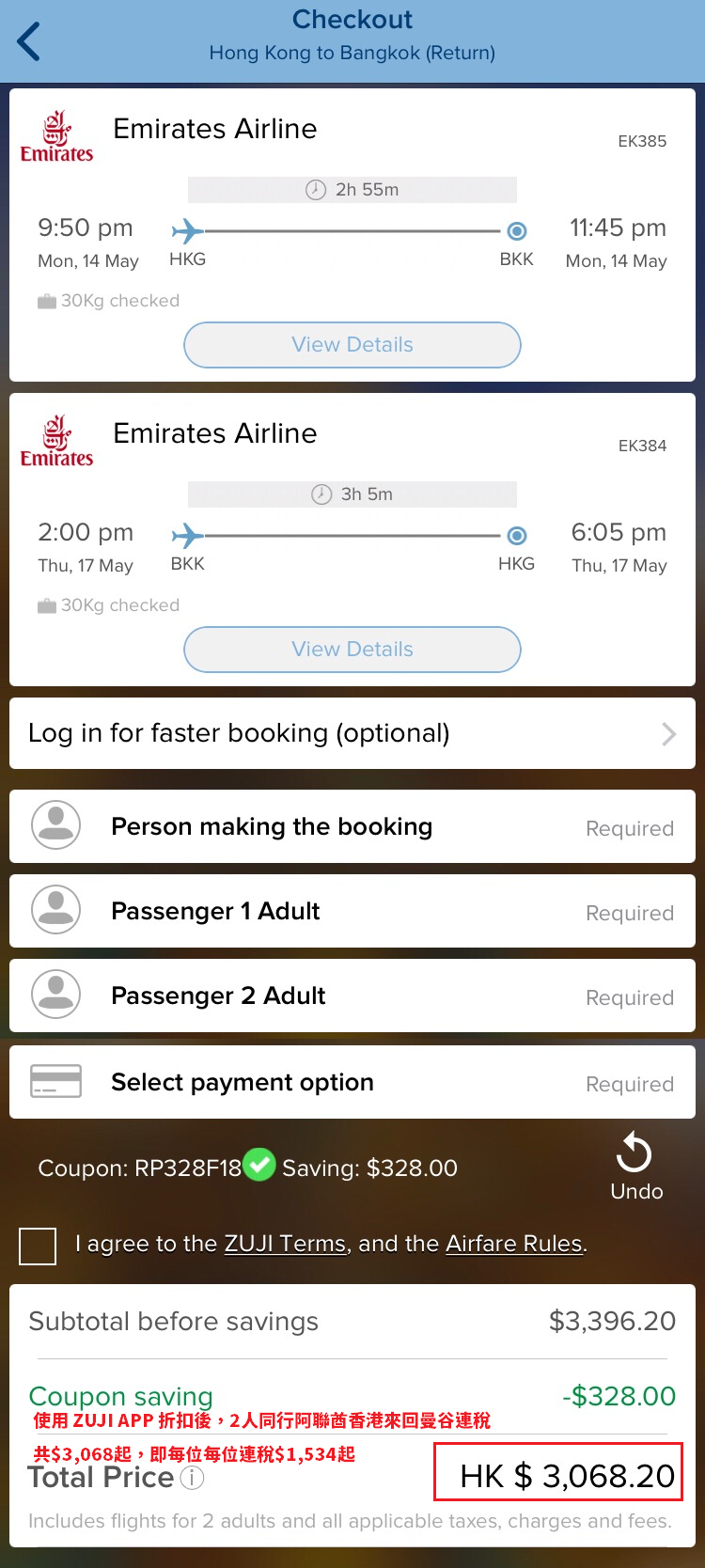Read the Airfare Rules link
Screen dimensions: 705x1568
(513, 1244)
